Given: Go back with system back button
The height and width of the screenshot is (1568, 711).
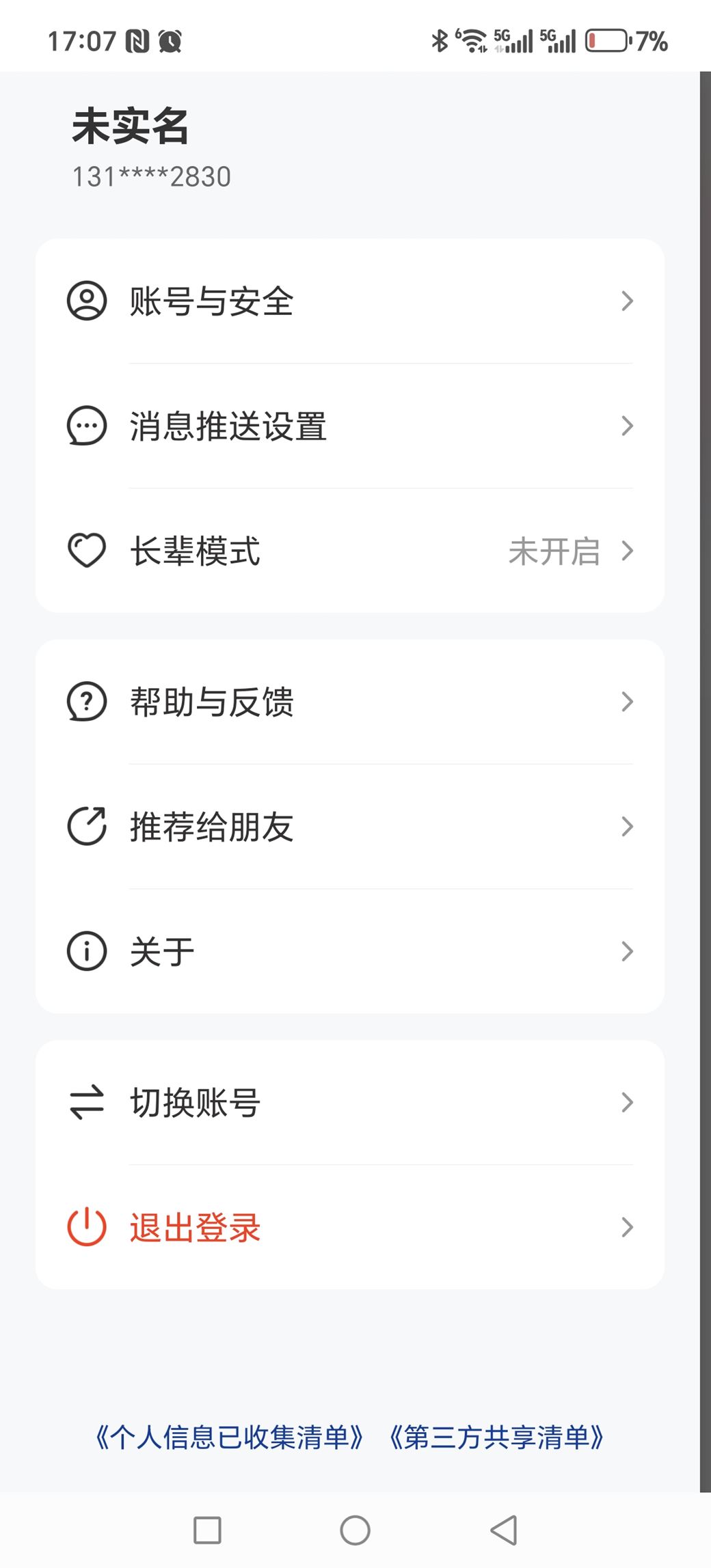Looking at the screenshot, I should pos(504,1530).
